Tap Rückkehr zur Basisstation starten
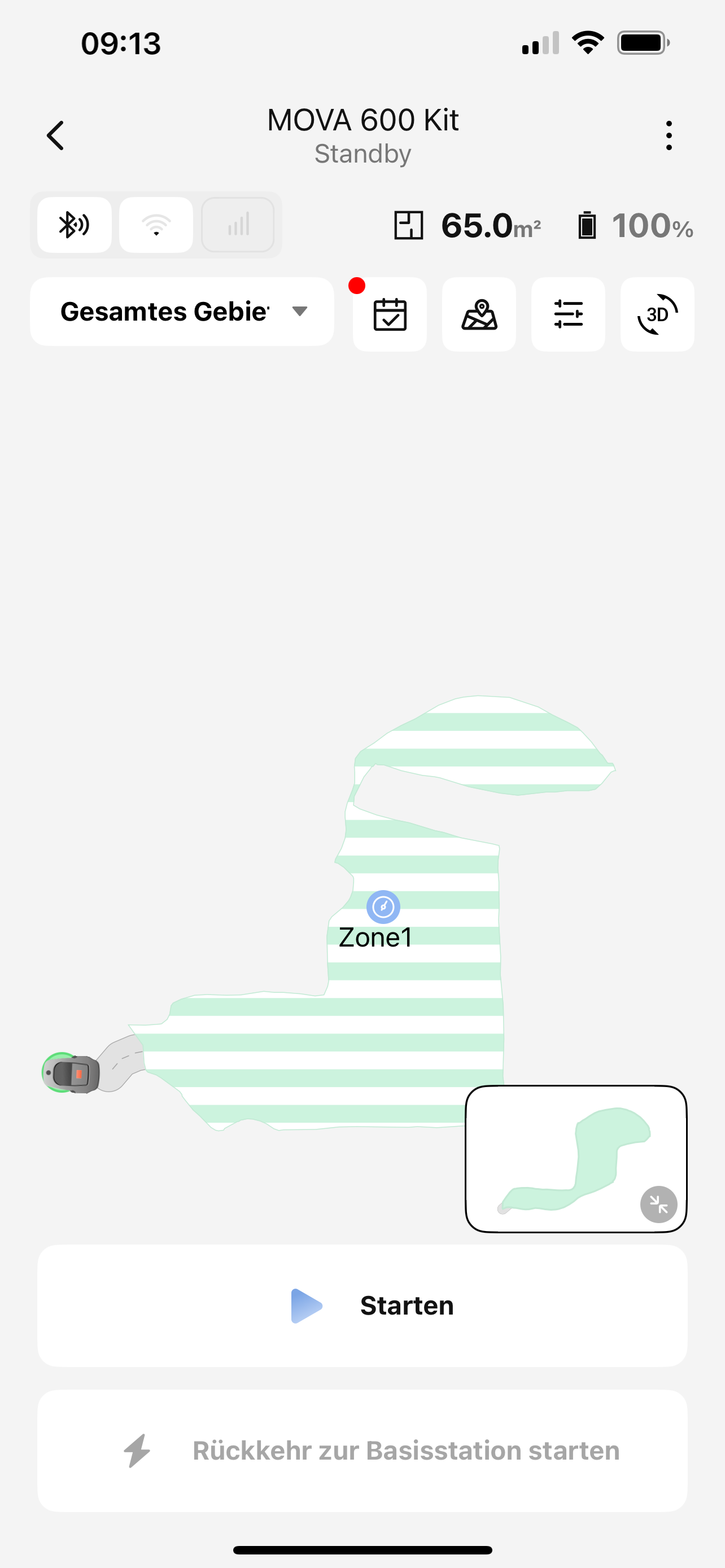This screenshot has width=725, height=1568. point(362,1451)
